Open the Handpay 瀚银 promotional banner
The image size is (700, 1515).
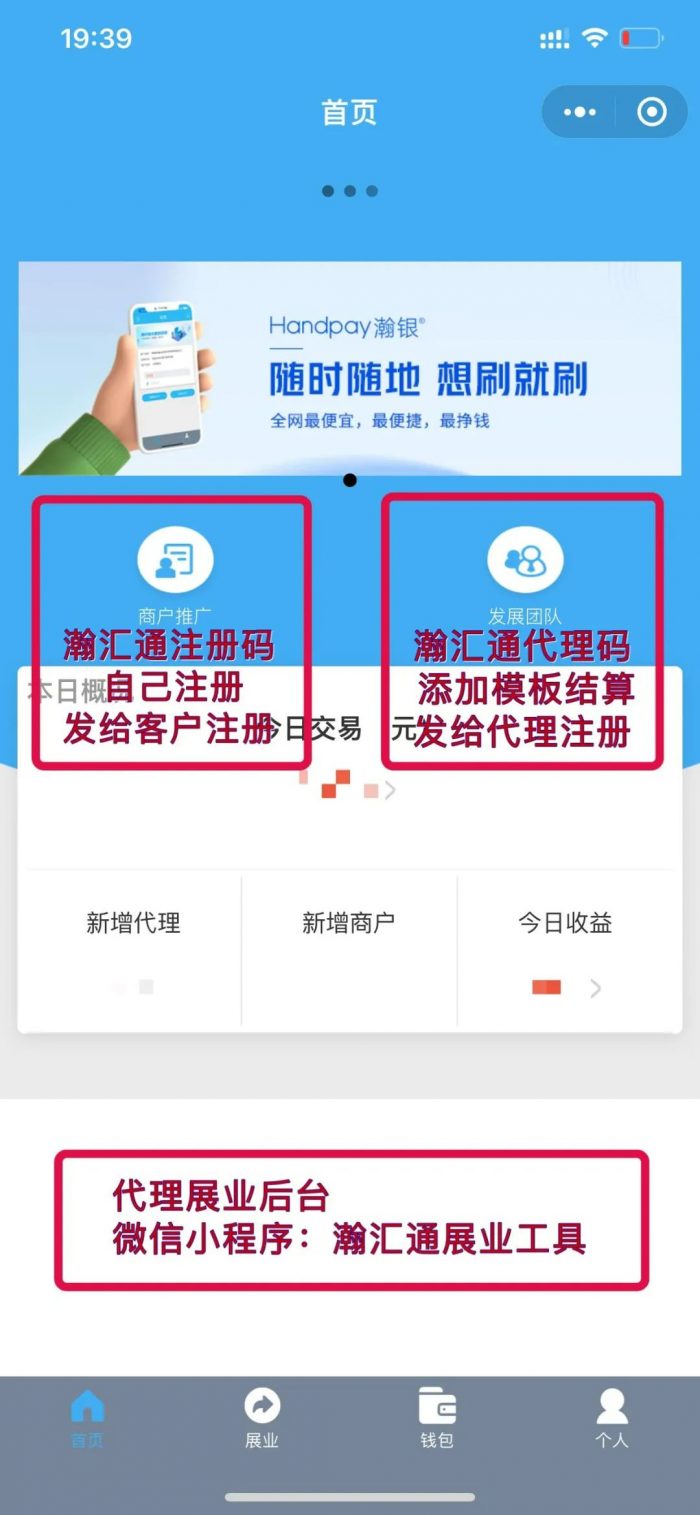tap(350, 368)
